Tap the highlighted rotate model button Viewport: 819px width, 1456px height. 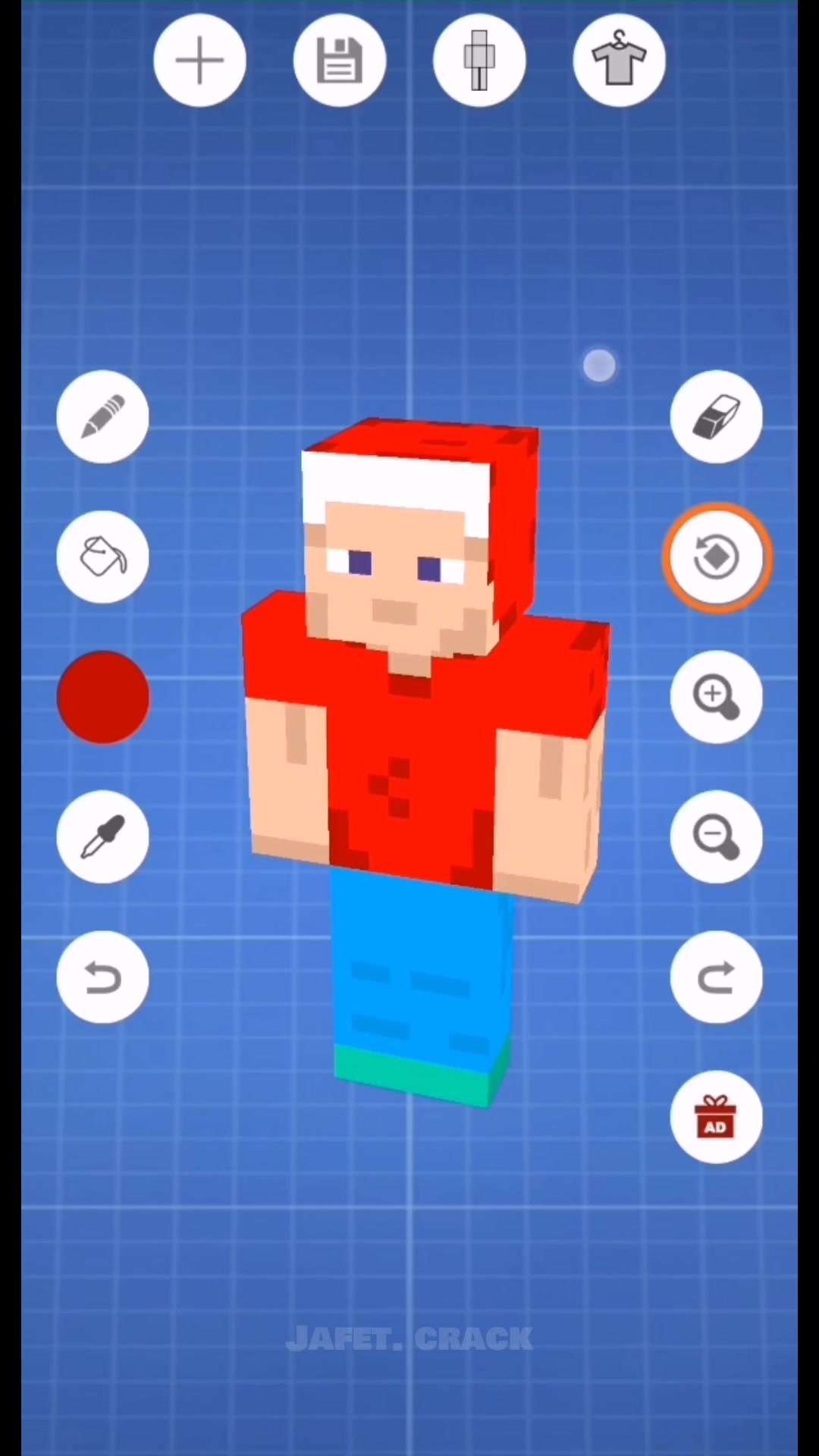pos(716,557)
